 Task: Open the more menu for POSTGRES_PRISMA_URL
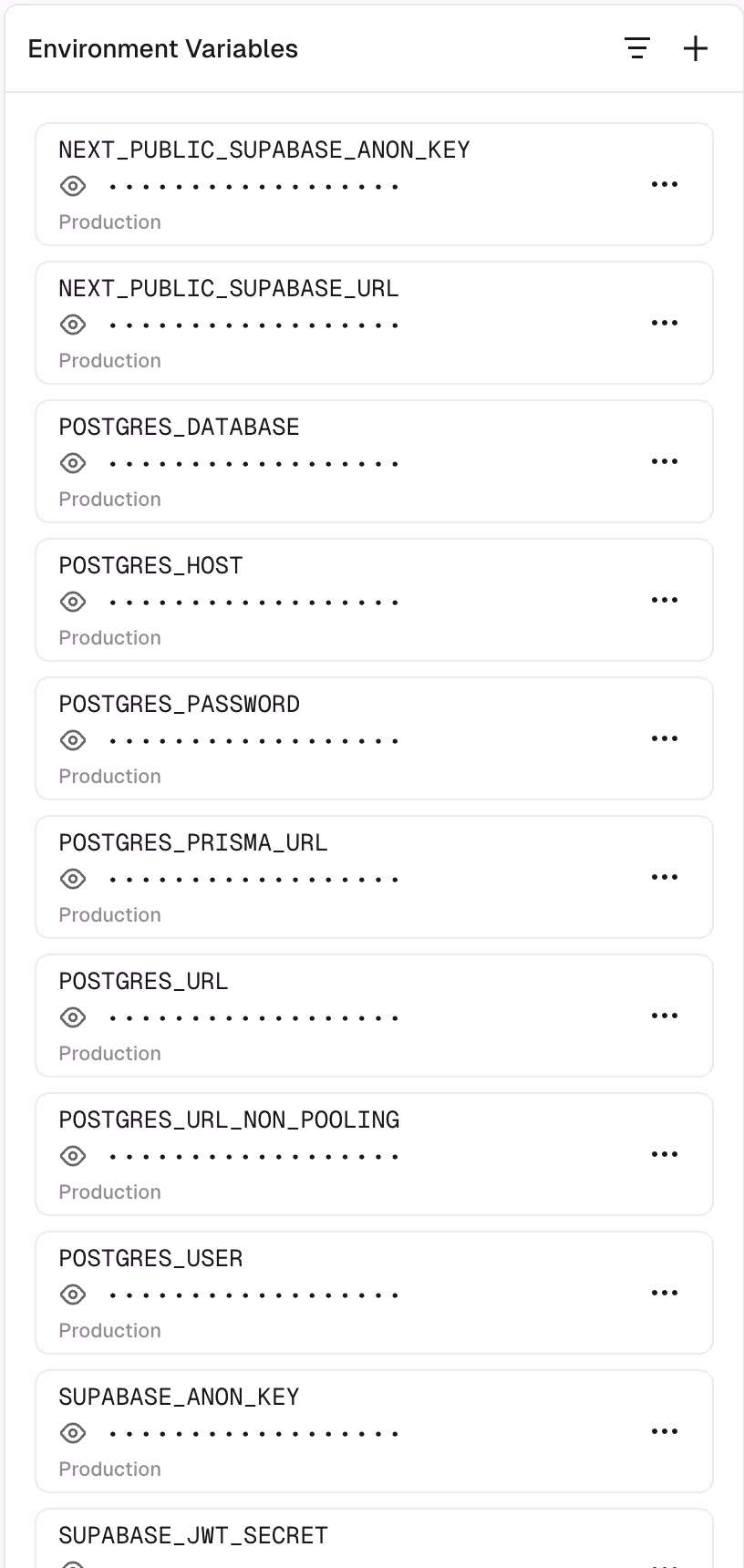[665, 877]
